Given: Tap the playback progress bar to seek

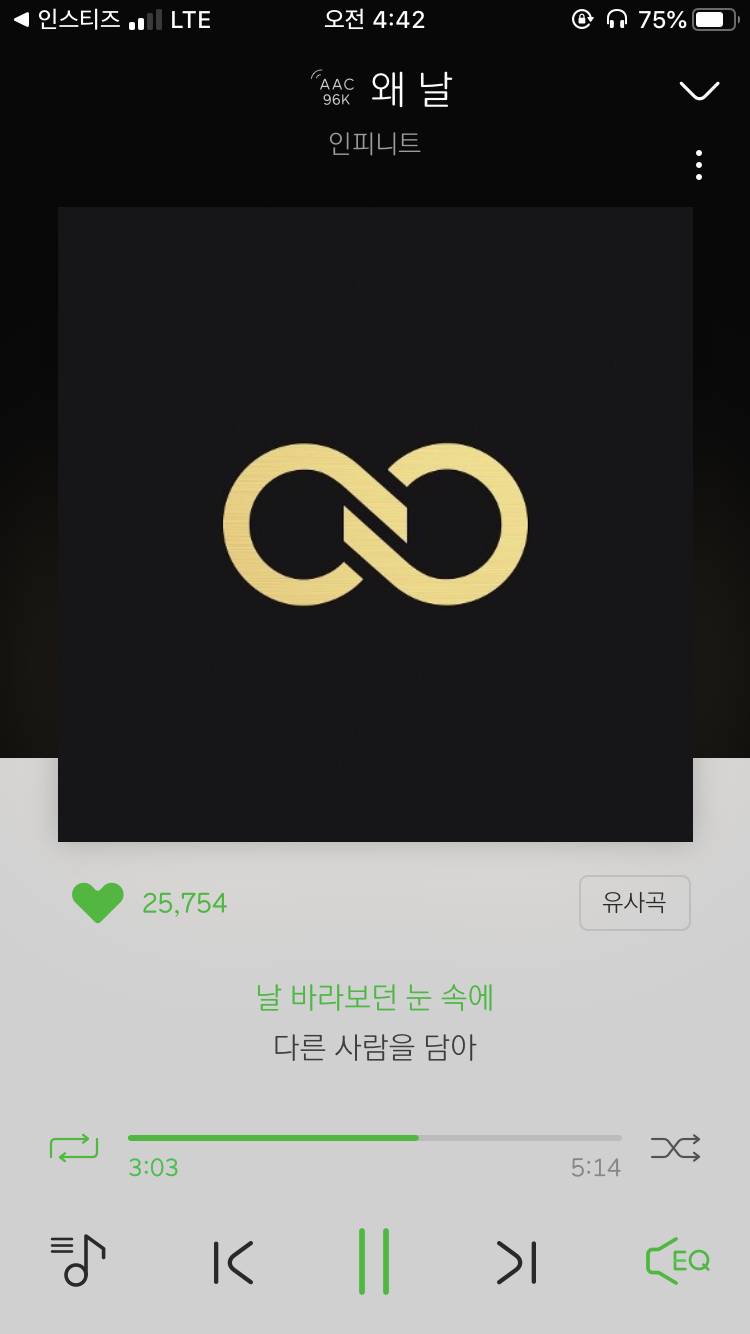Looking at the screenshot, I should [374, 1138].
